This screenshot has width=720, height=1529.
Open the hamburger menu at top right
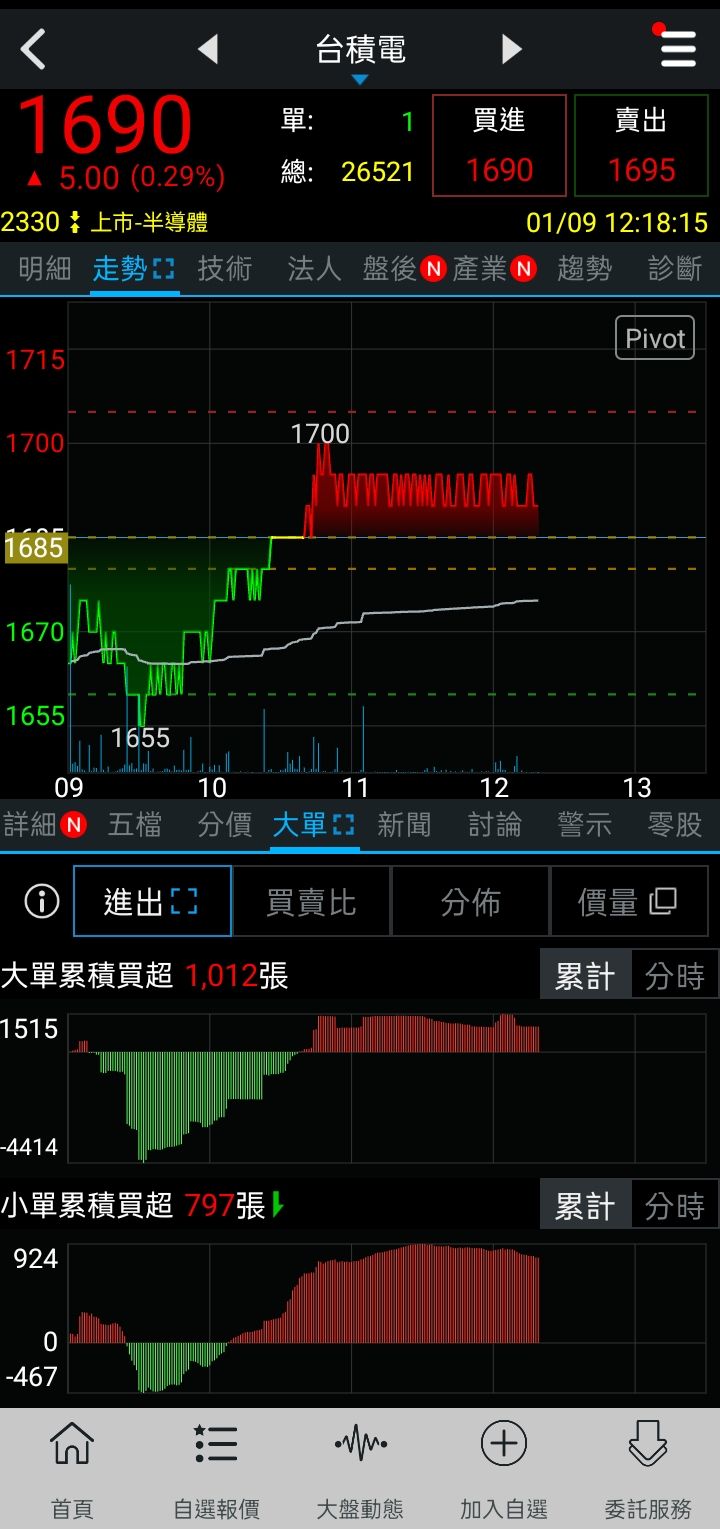pyautogui.click(x=676, y=48)
